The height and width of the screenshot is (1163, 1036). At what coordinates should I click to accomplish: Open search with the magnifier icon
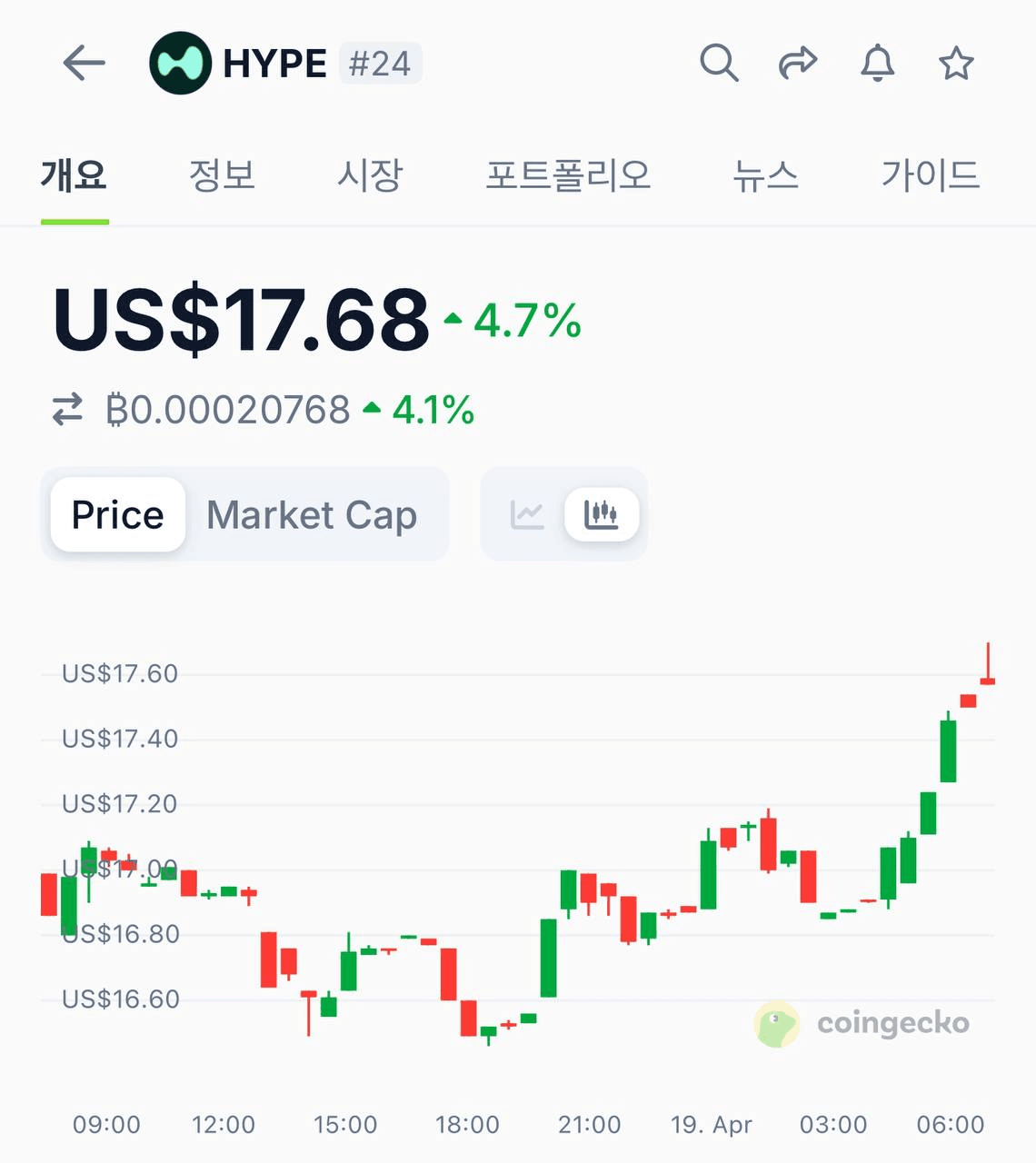click(718, 64)
